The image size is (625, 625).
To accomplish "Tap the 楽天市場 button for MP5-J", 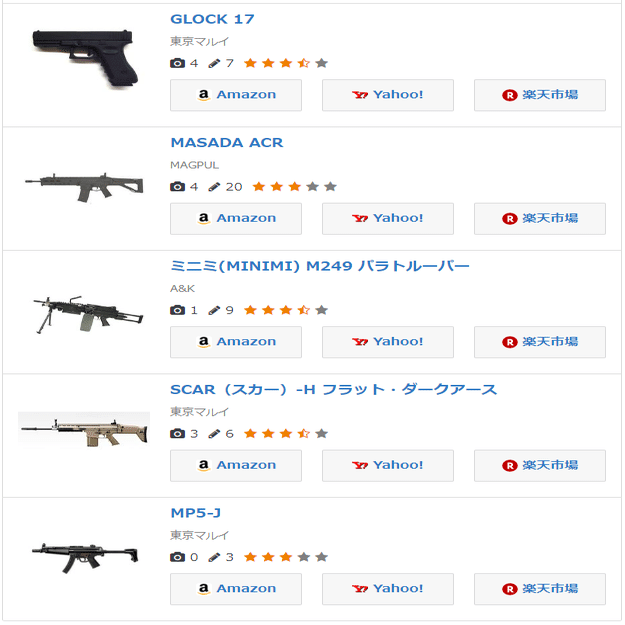I will click(x=539, y=589).
